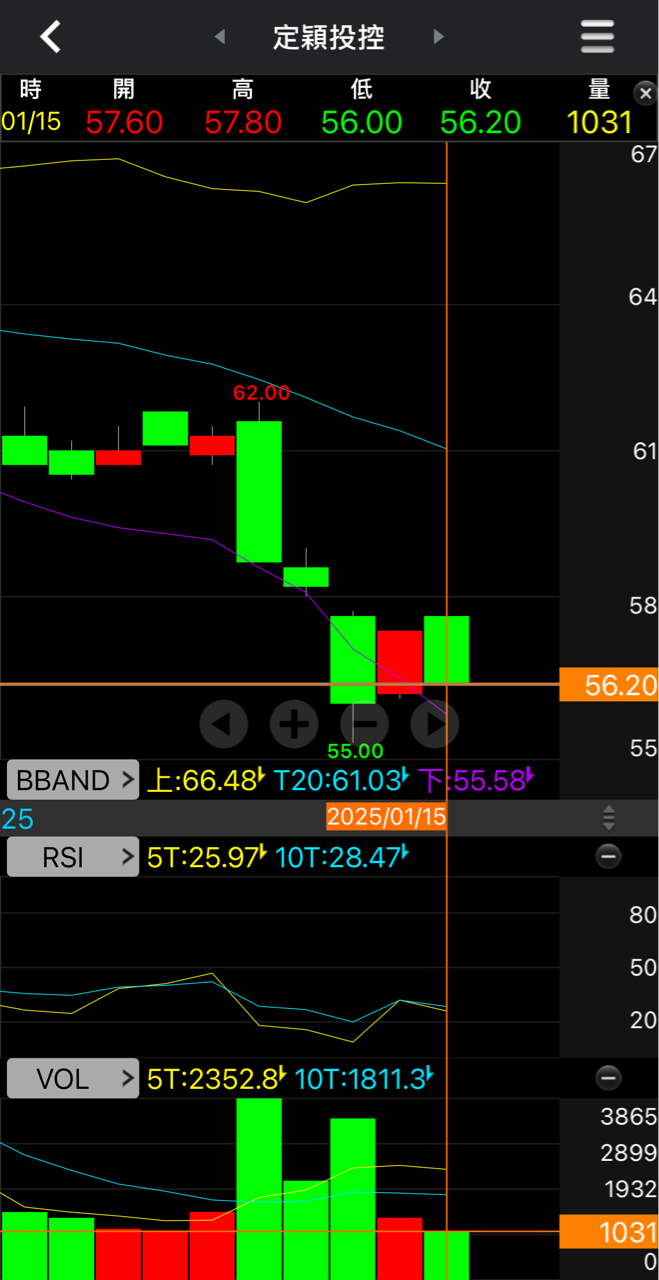659x1280 pixels.
Task: Change the VOL indicator
Action: pyautogui.click(x=73, y=1079)
